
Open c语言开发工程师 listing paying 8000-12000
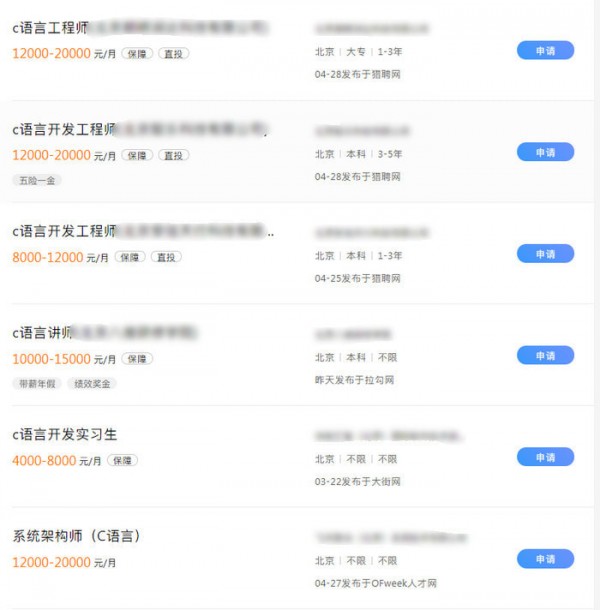(64, 231)
